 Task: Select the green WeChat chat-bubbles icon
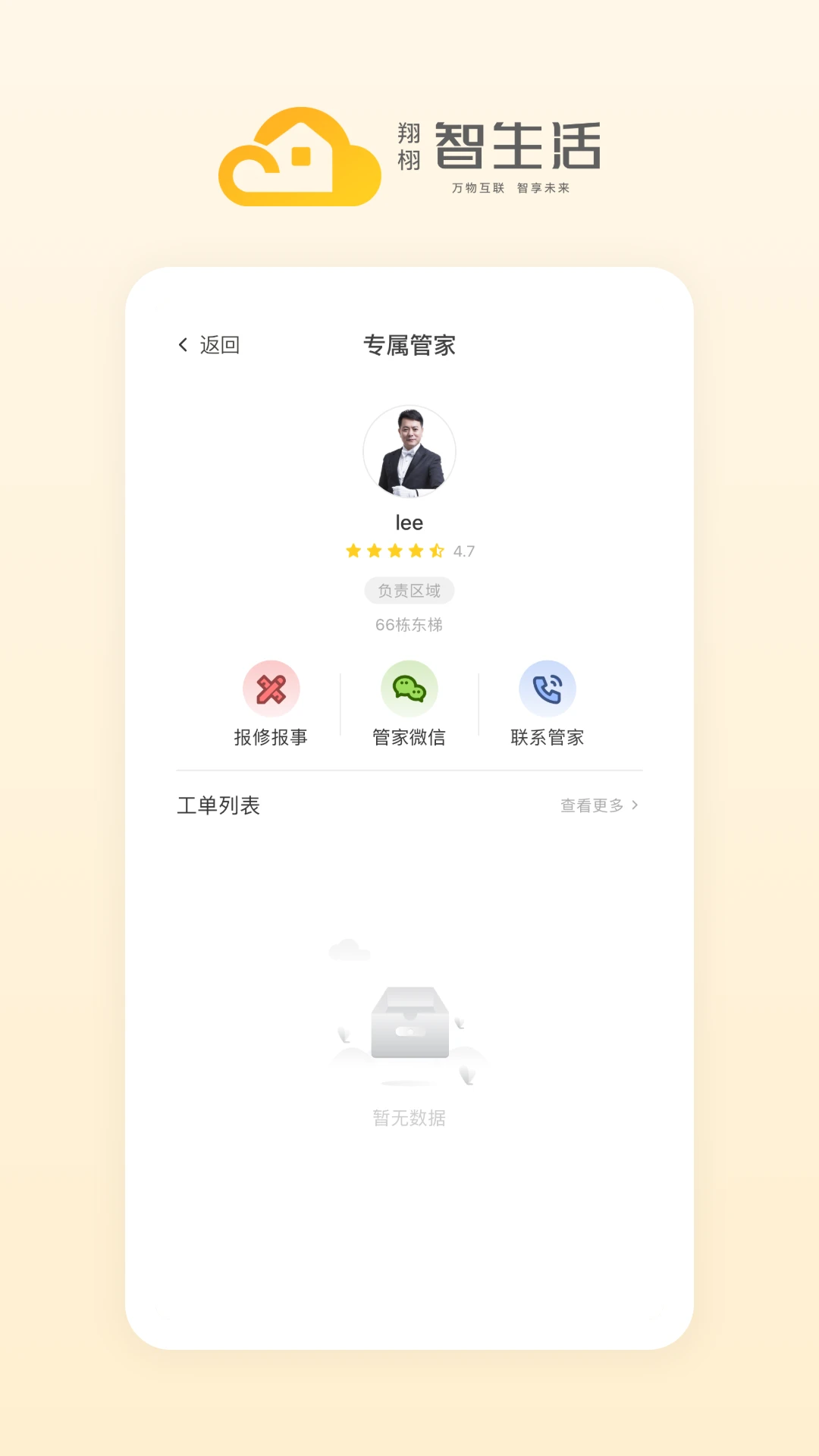[409, 688]
